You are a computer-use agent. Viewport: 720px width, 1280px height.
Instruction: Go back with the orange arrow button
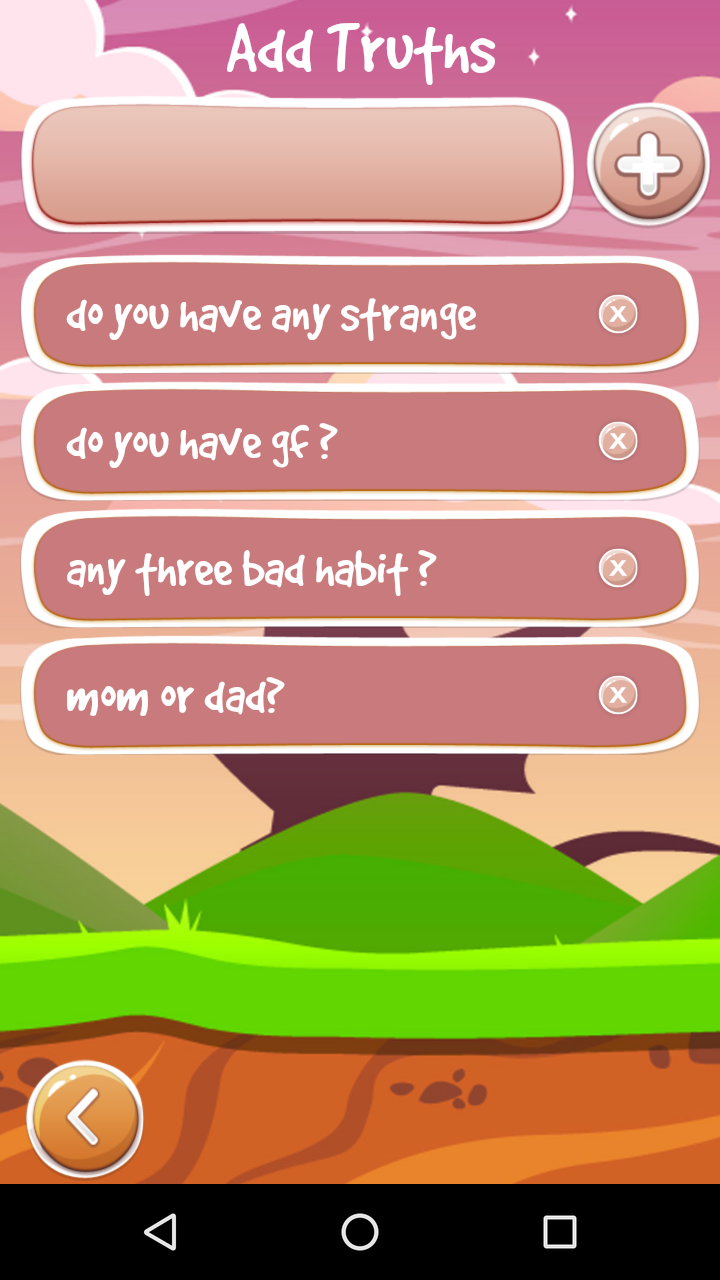coord(85,1118)
